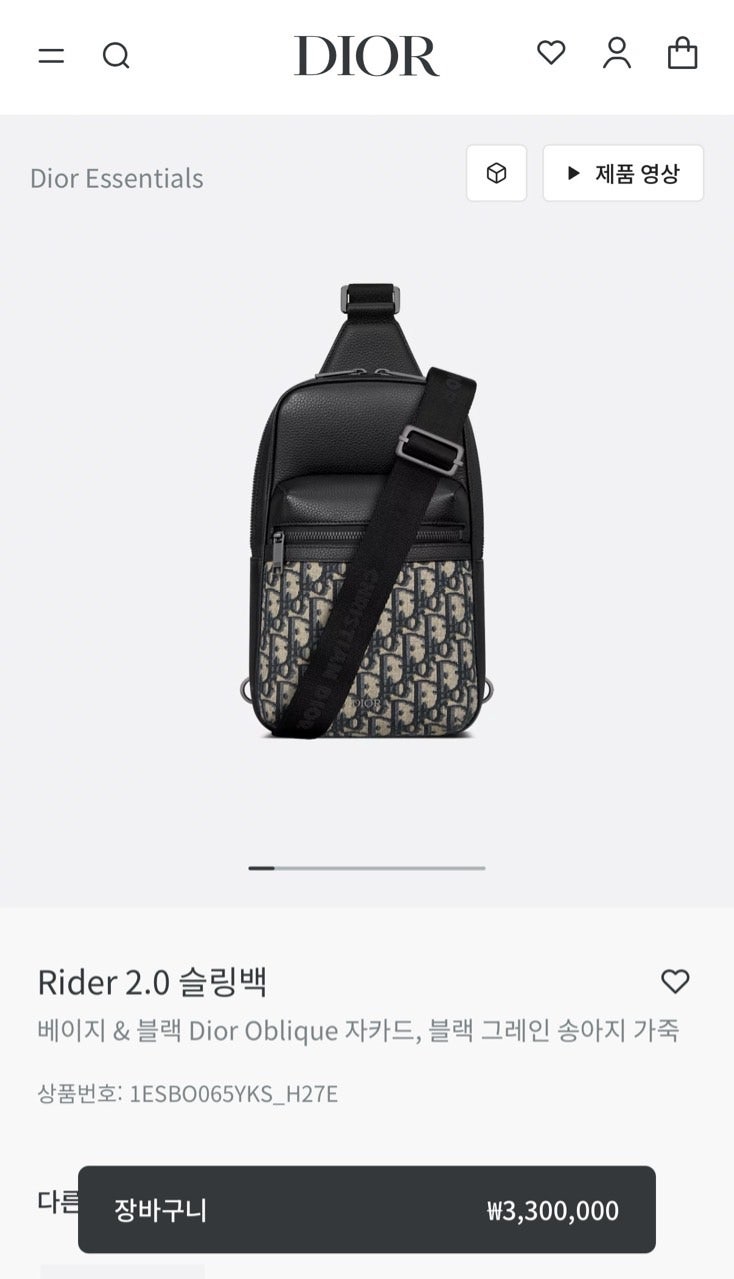Launch the 3D view cube icon
734x1279 pixels.
(x=496, y=172)
